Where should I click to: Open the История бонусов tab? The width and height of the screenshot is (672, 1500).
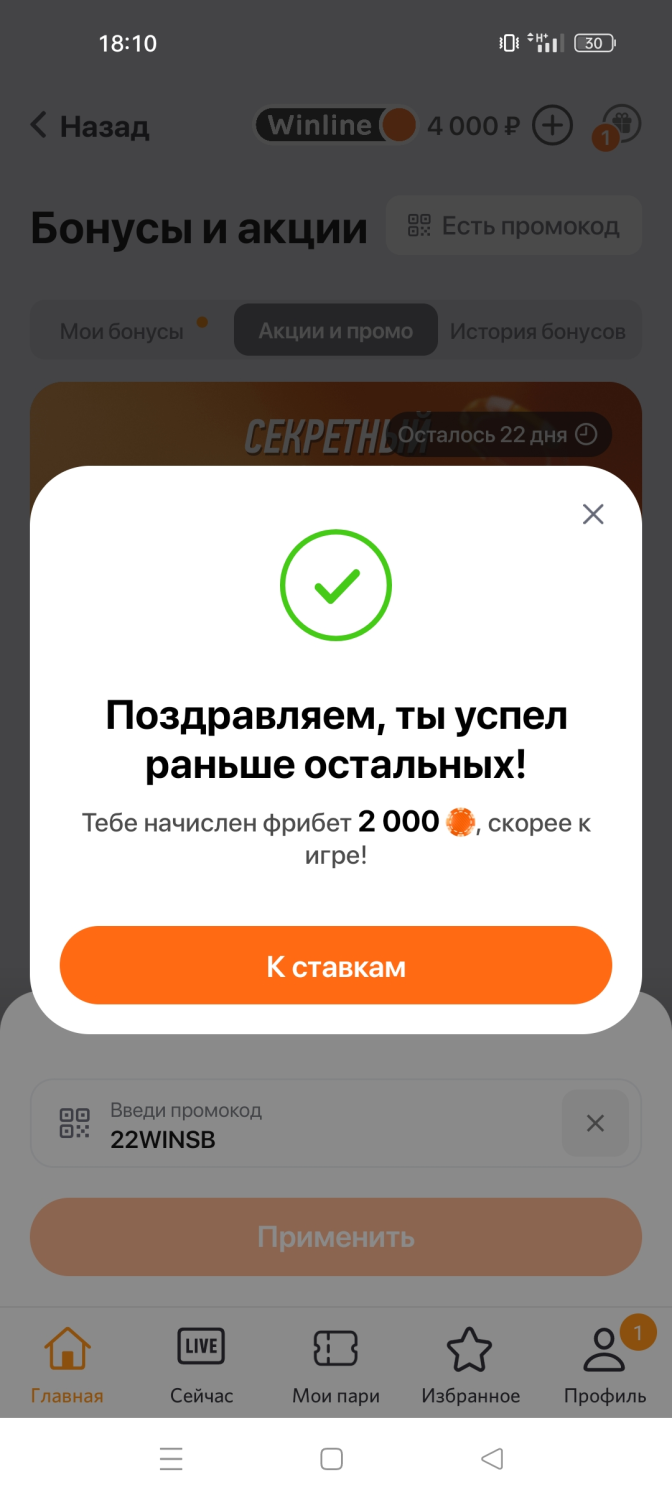[x=537, y=331]
